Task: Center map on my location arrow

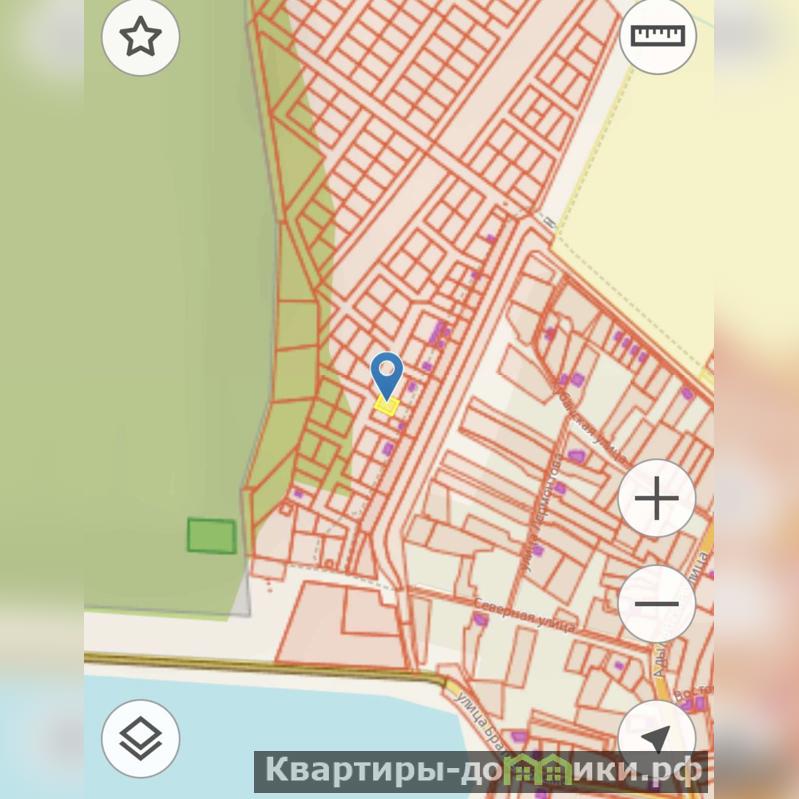Action: 656,738
